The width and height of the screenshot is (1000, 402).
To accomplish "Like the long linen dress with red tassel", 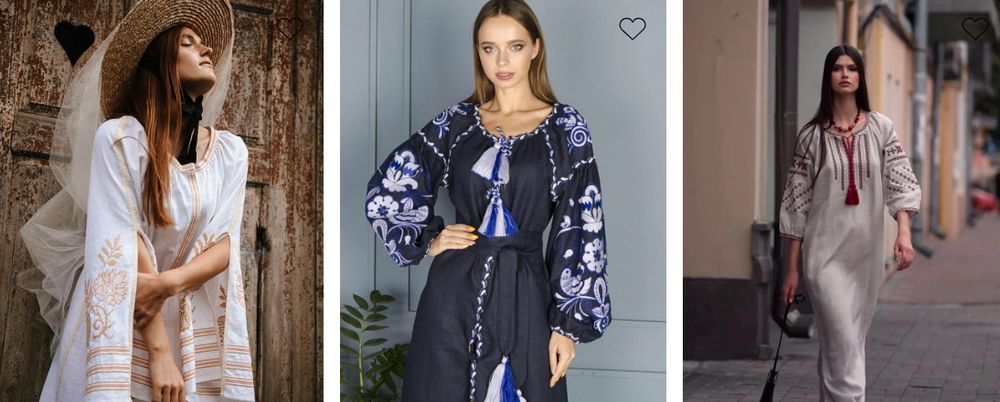I will click(x=974, y=28).
